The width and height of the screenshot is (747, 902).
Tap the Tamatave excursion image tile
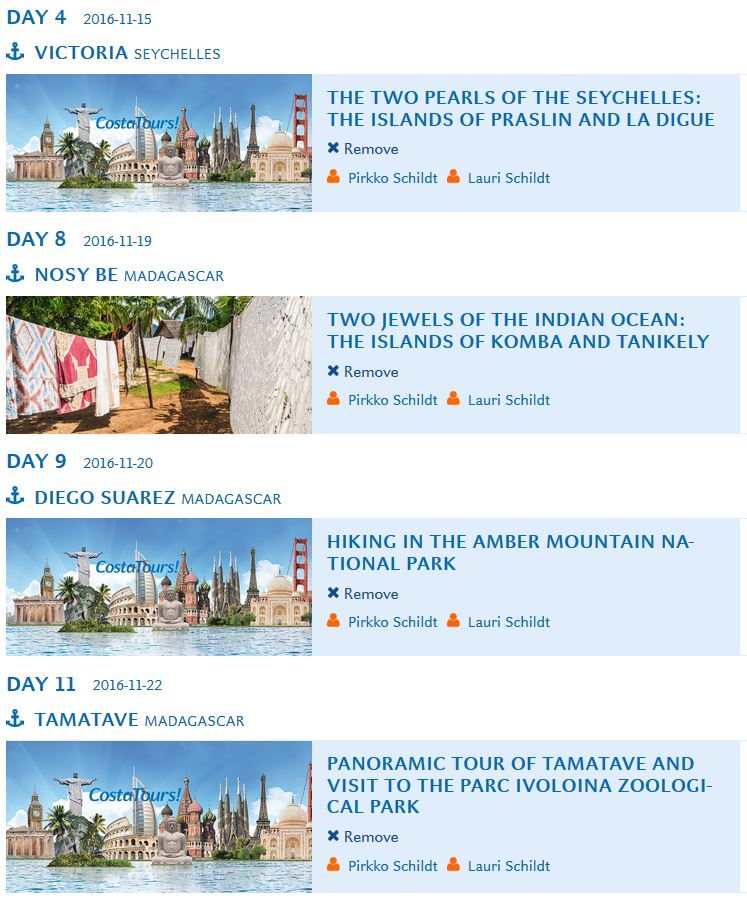tap(159, 816)
